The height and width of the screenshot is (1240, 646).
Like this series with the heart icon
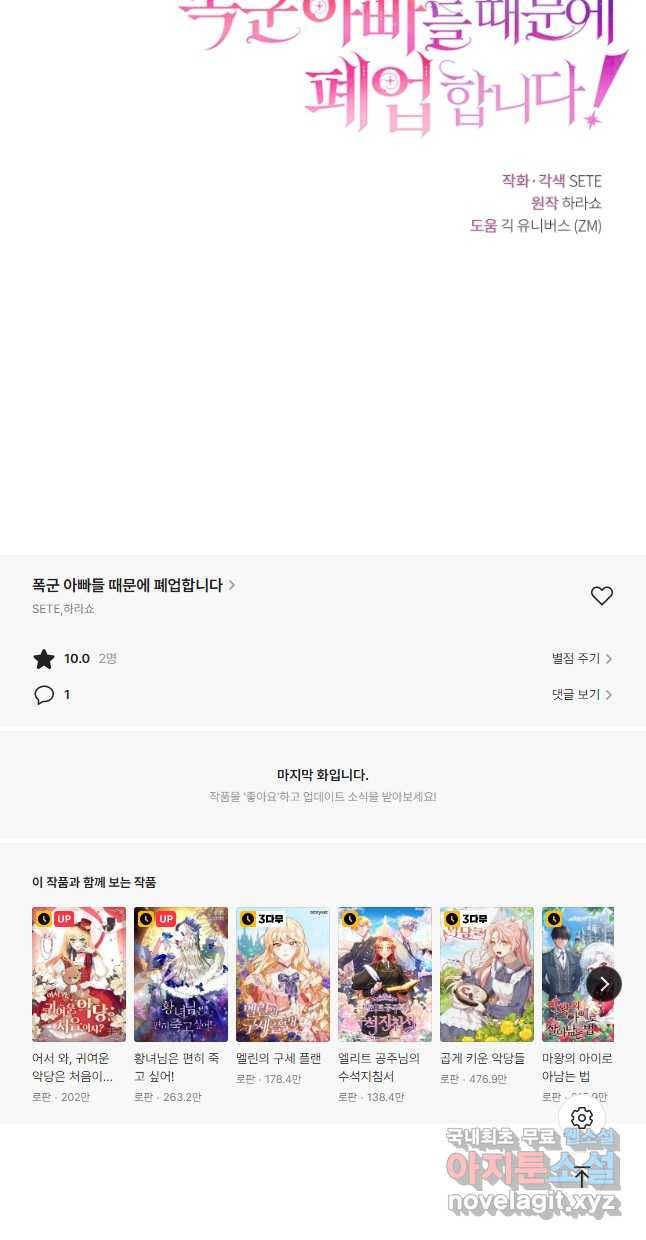tap(601, 596)
